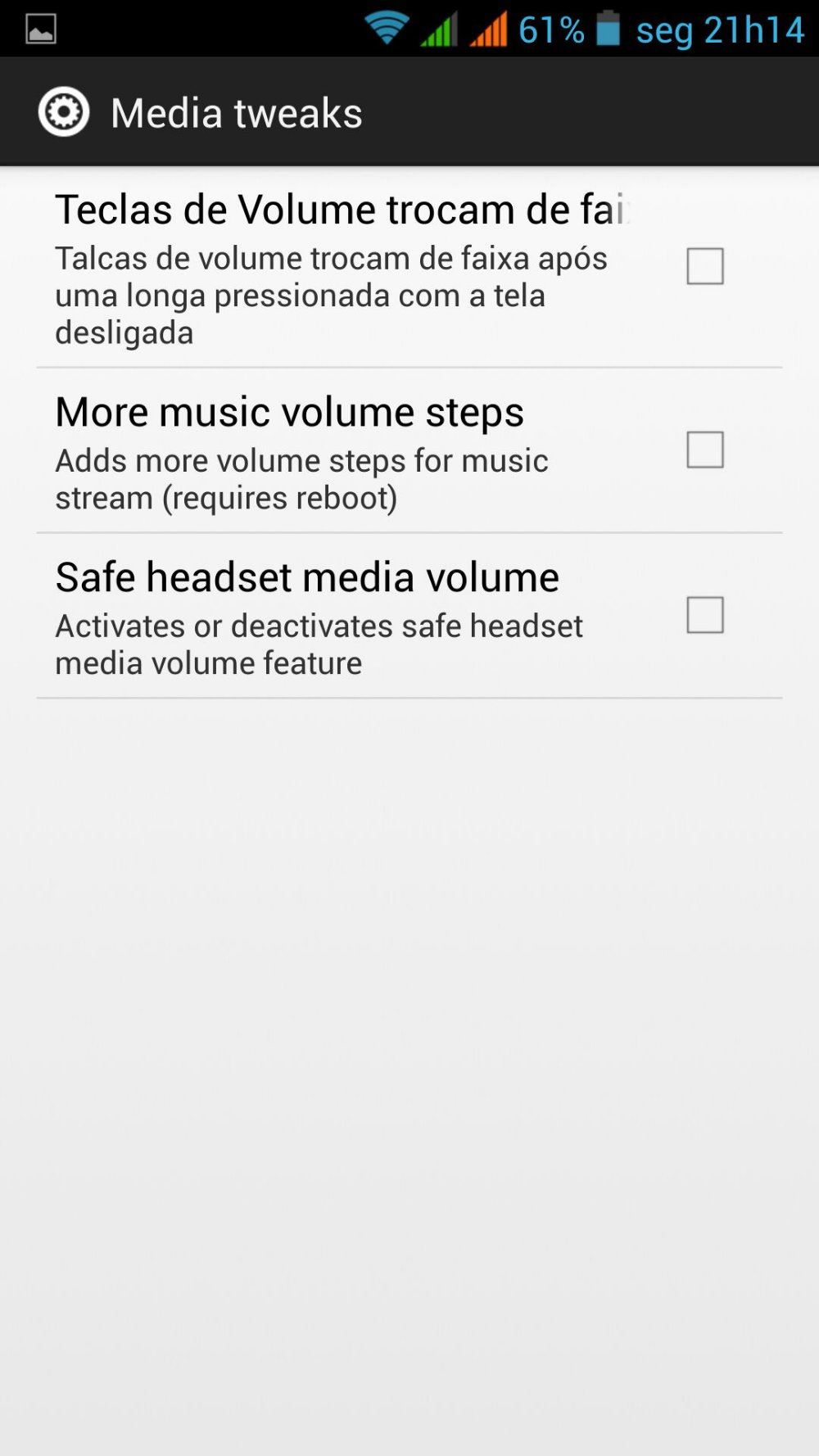819x1456 pixels.
Task: Tap the Media tweaks gear icon
Action: (x=64, y=111)
